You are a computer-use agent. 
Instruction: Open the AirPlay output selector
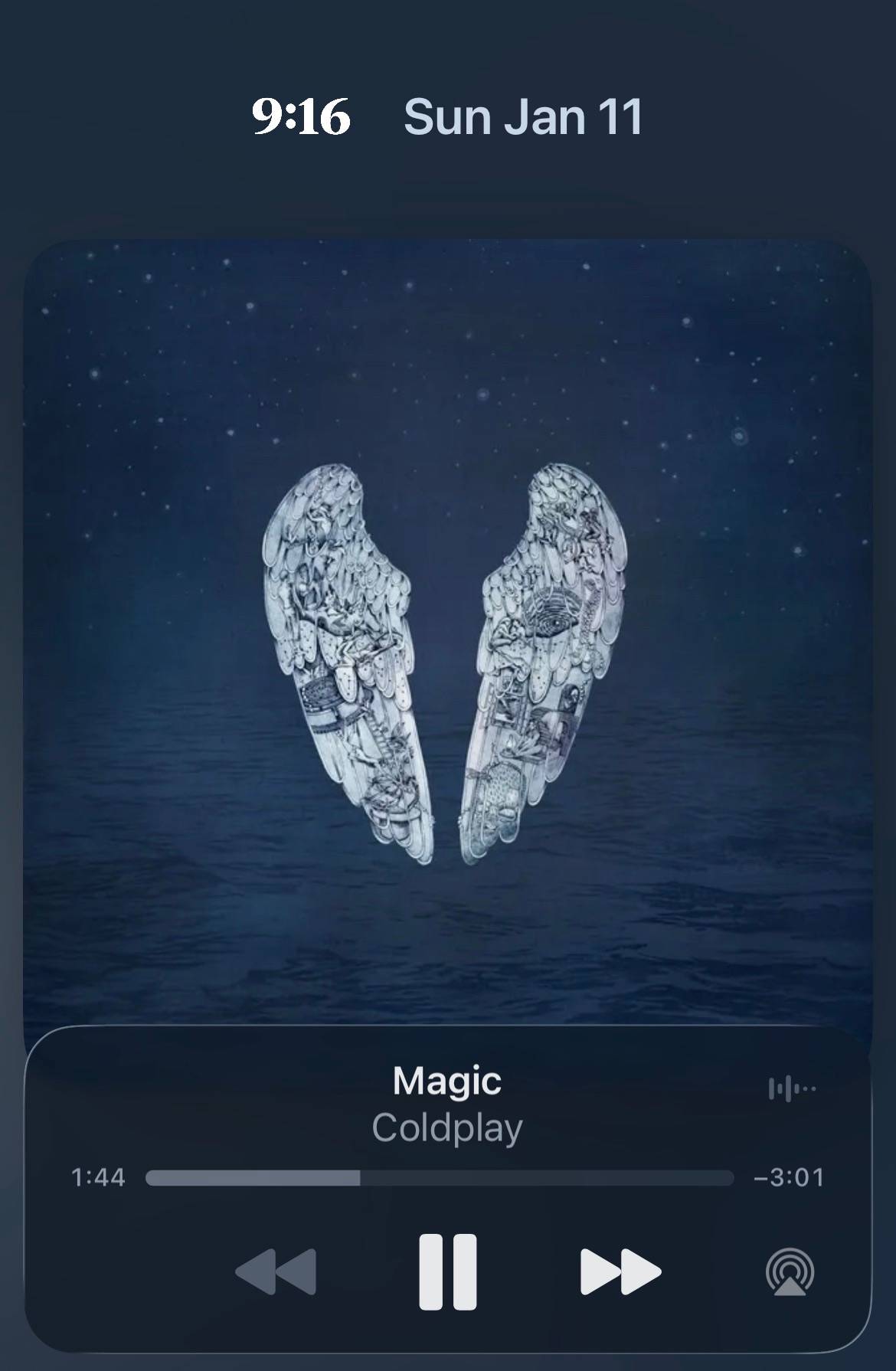(x=790, y=1271)
